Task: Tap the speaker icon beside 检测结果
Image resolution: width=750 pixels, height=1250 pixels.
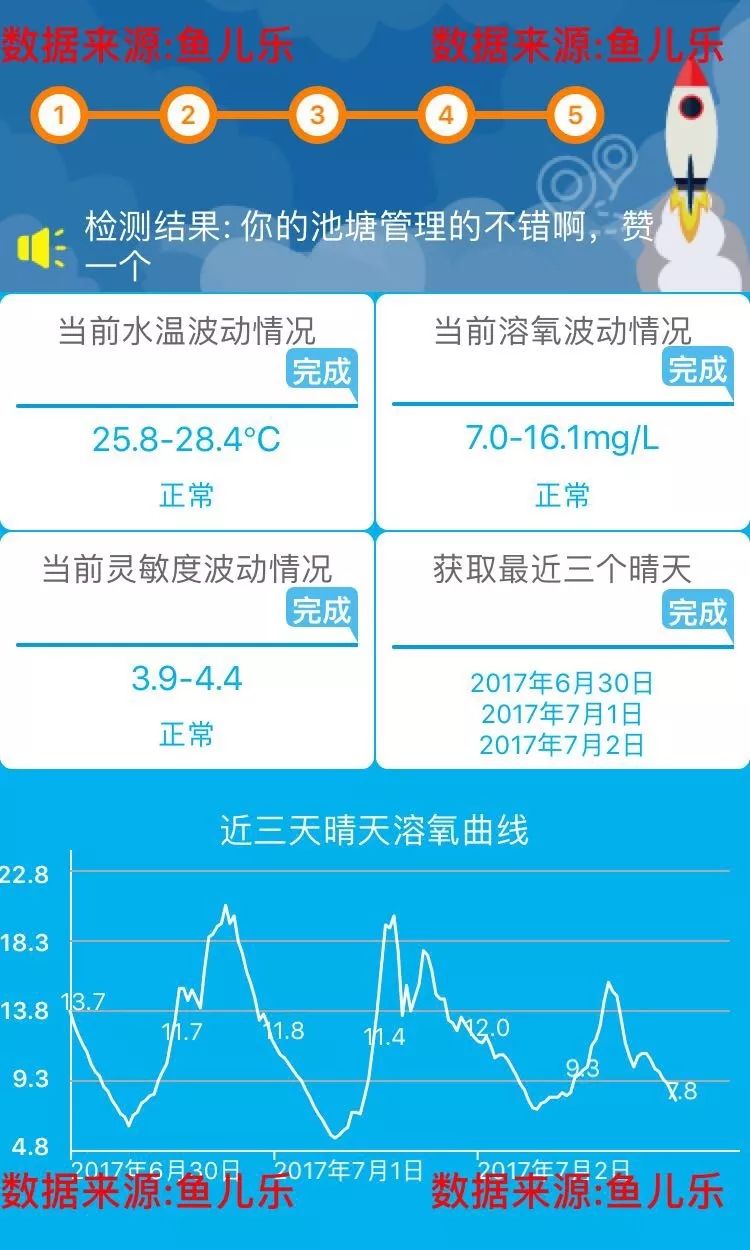Action: 40,247
